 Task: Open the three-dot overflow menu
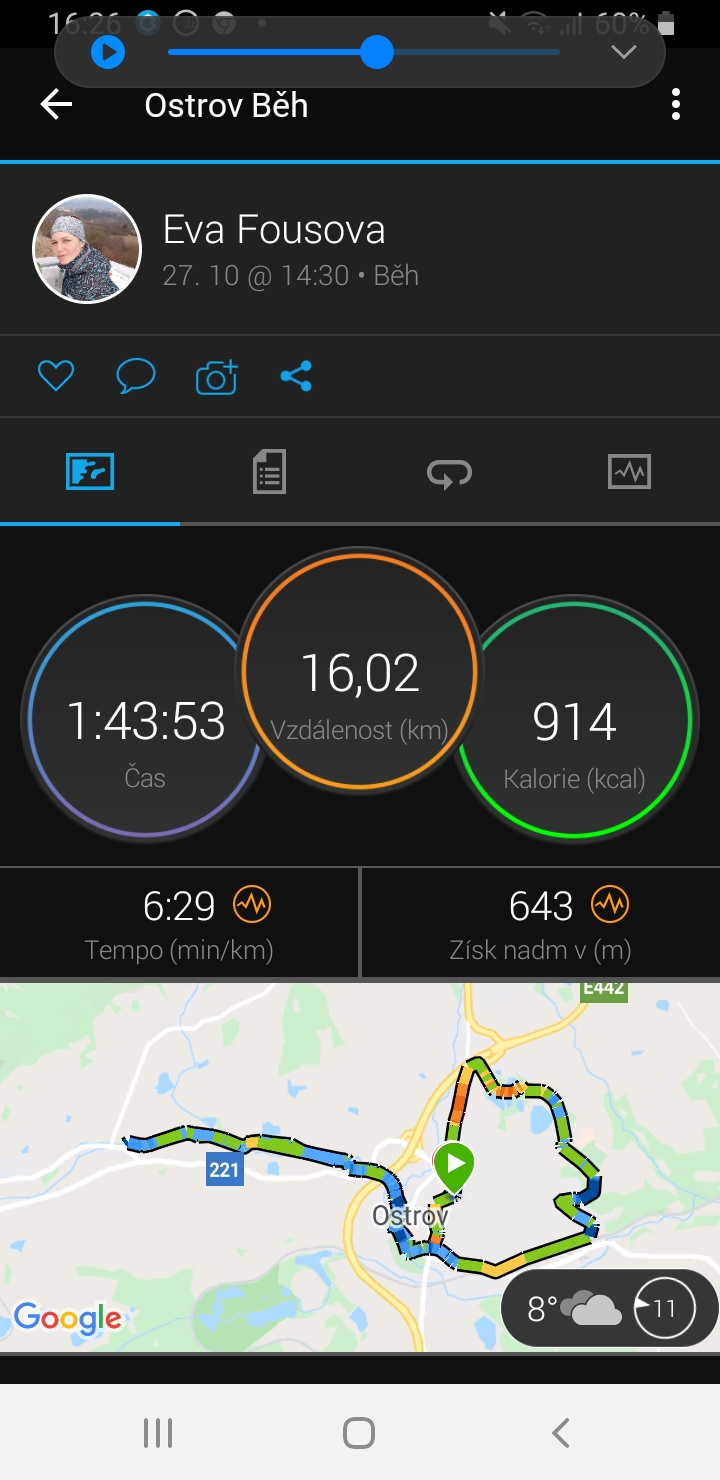tap(676, 104)
